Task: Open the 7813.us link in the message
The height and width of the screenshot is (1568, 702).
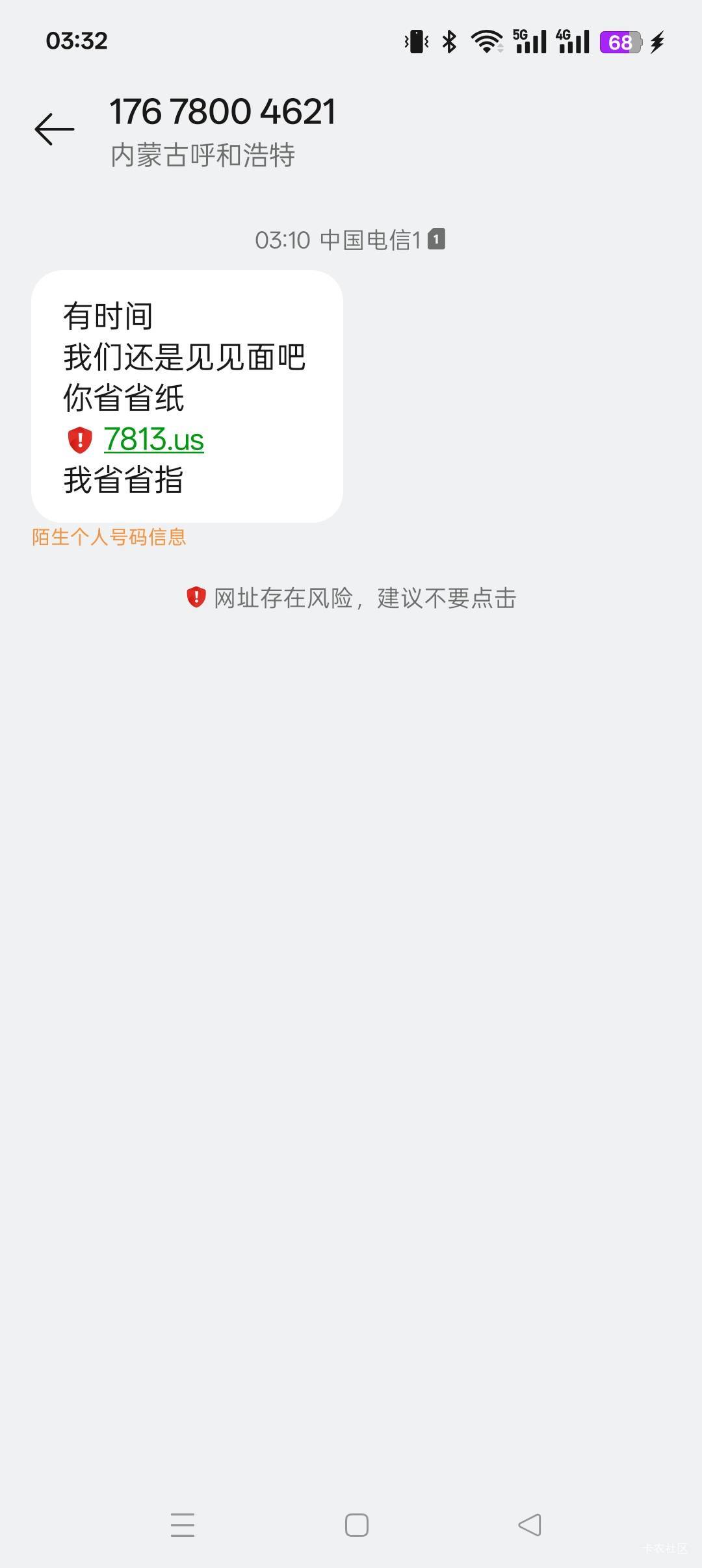Action: [153, 440]
